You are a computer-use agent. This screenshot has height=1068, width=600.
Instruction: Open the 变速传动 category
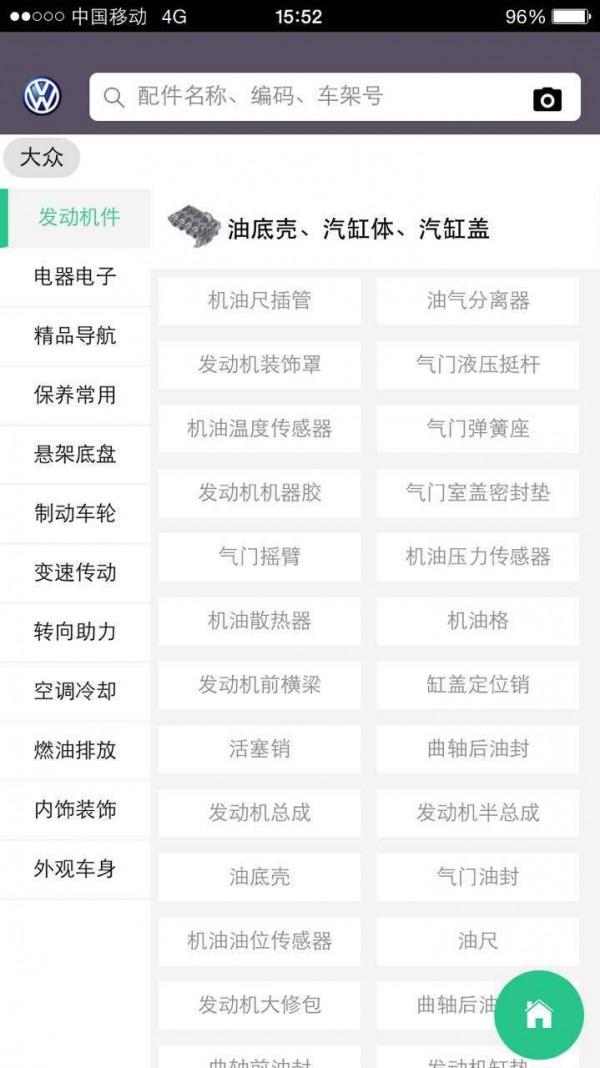[x=75, y=573]
